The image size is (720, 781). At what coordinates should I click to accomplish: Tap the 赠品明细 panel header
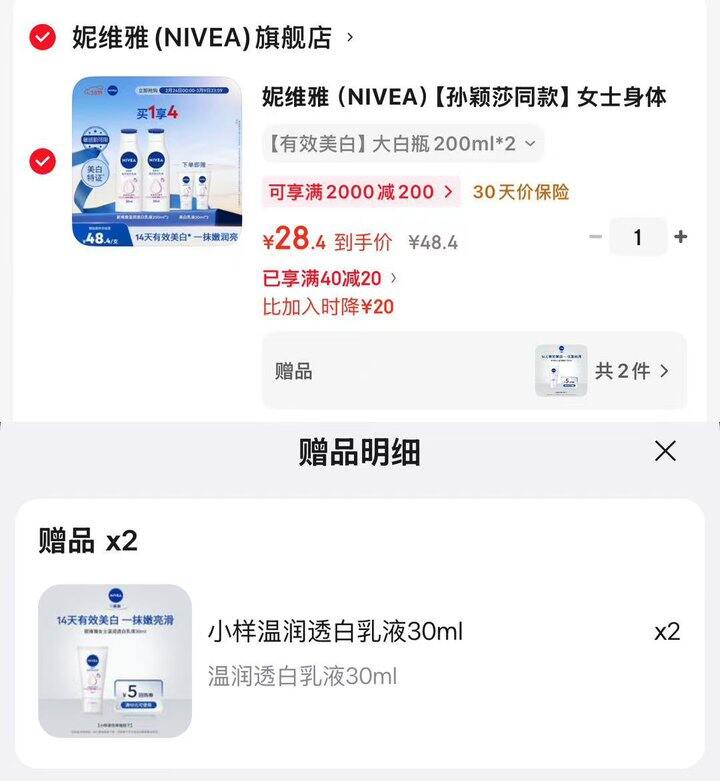click(360, 451)
